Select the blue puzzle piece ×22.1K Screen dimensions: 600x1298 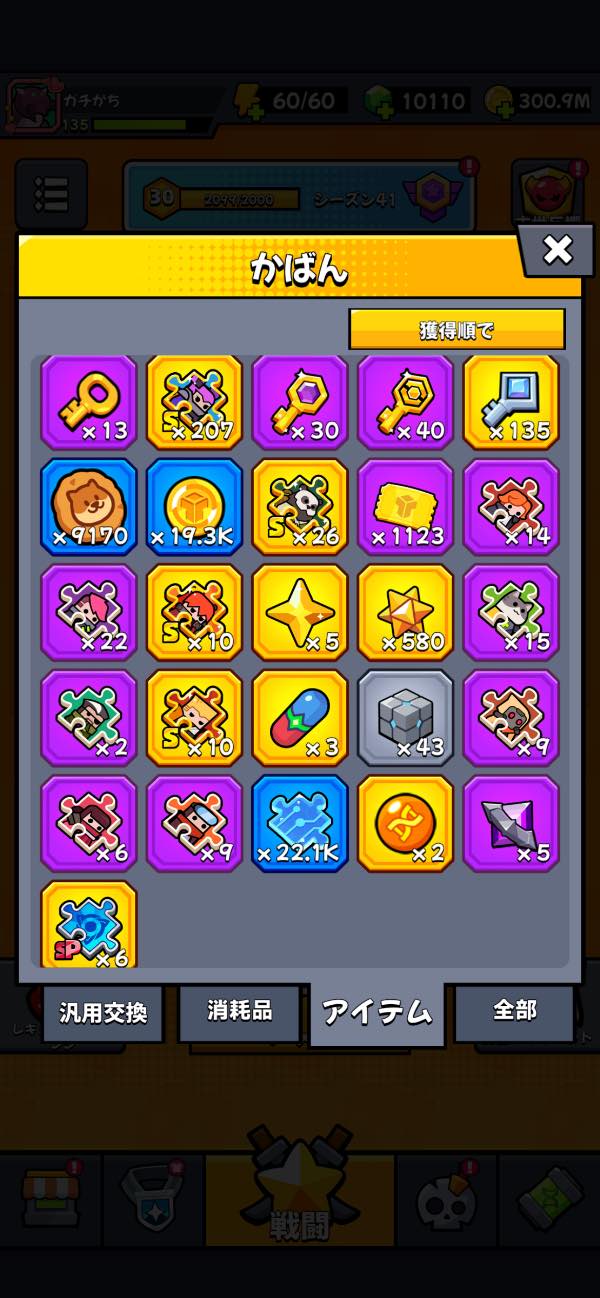300,822
